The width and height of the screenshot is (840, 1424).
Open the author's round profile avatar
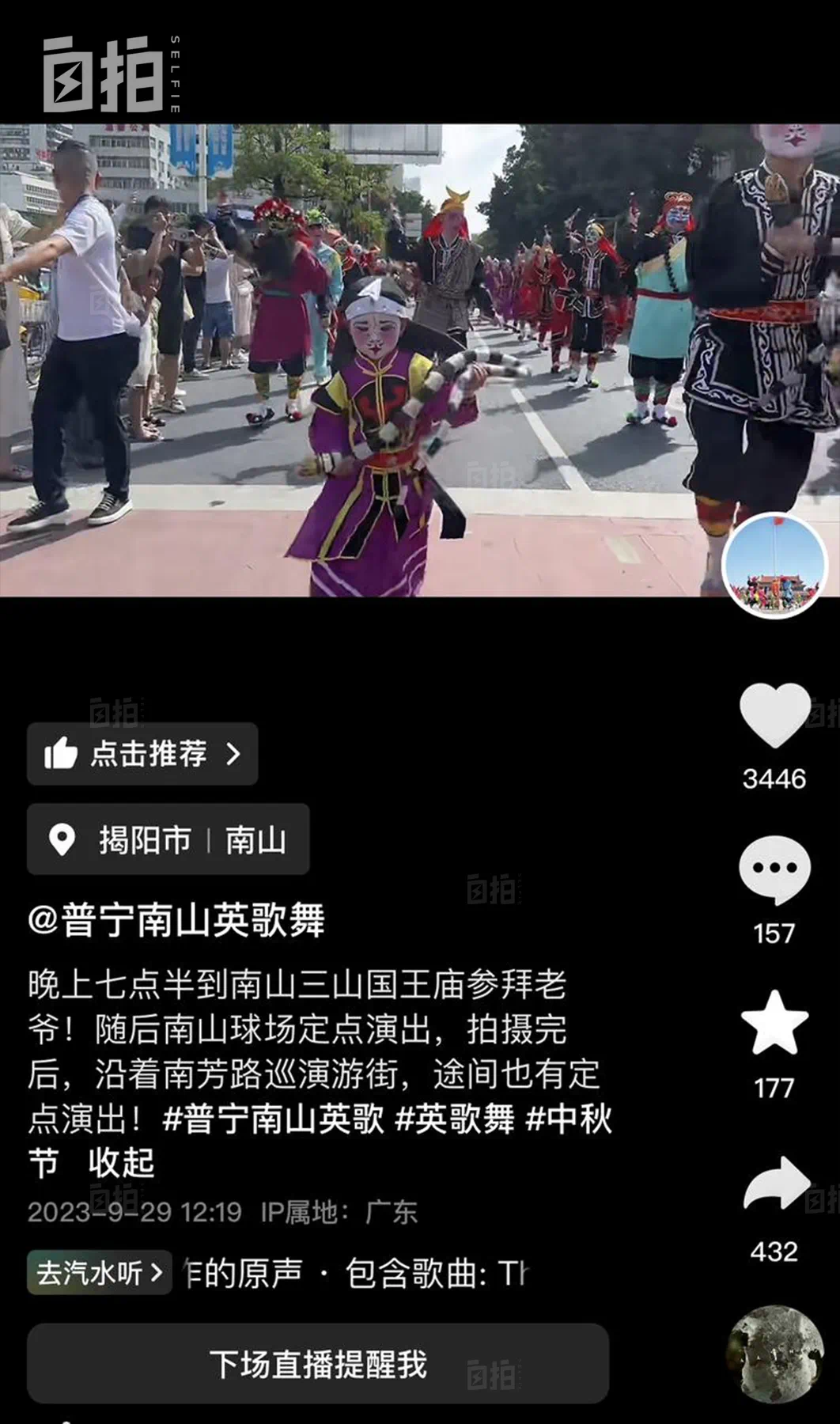coord(774,566)
